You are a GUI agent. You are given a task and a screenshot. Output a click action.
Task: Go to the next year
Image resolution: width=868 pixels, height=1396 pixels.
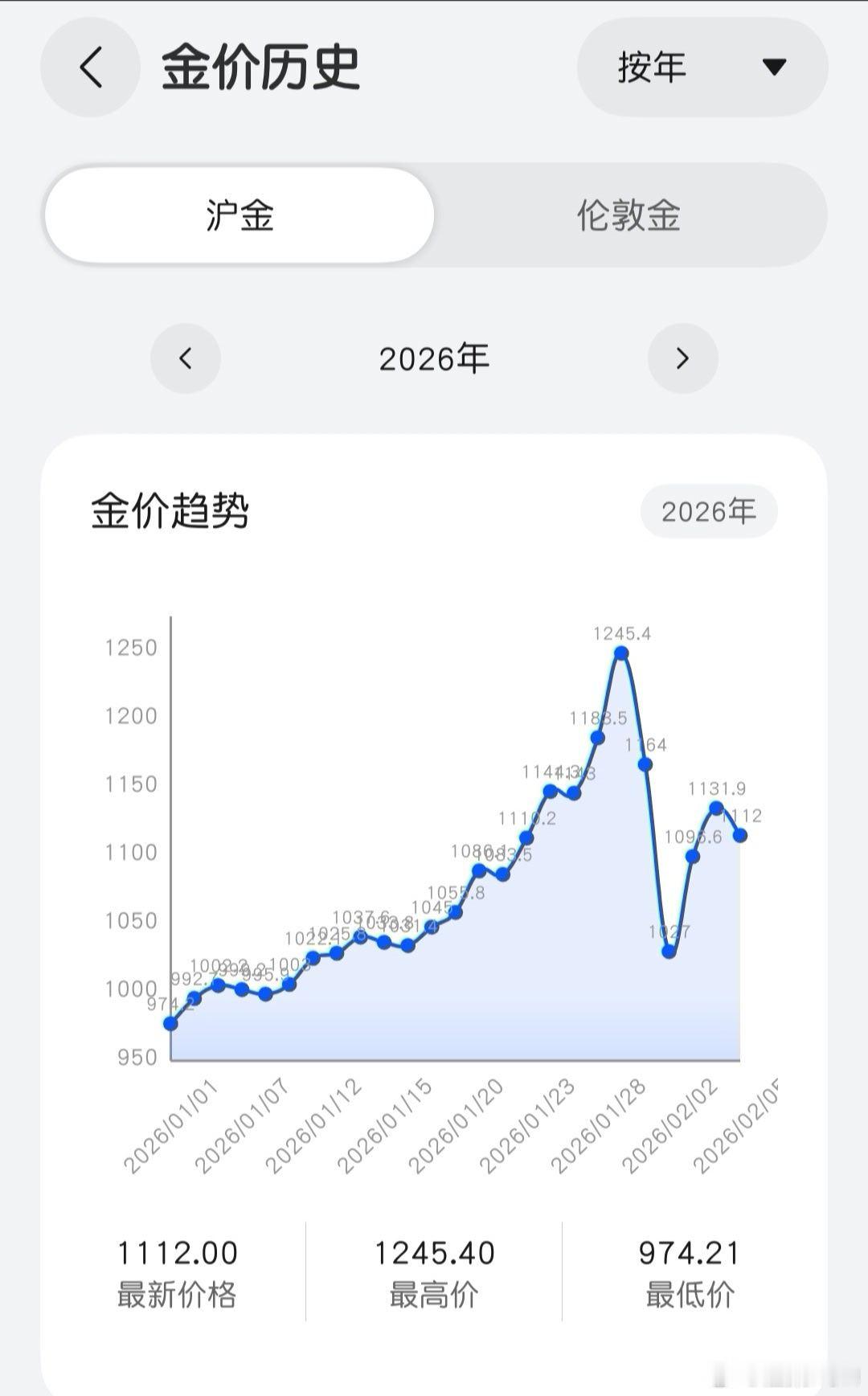pyautogui.click(x=682, y=358)
